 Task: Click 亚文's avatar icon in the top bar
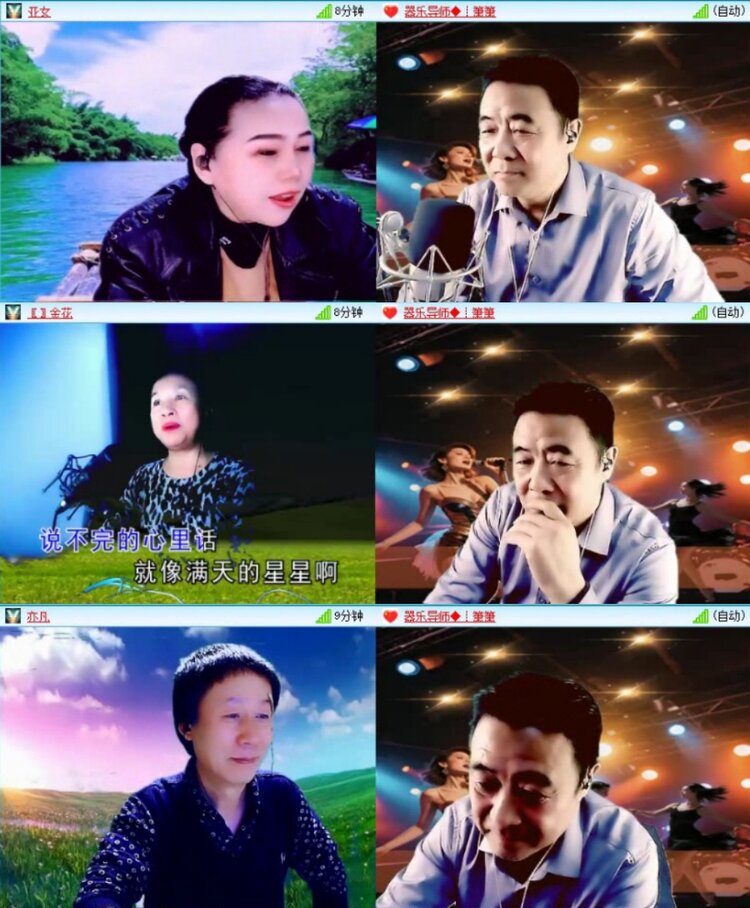(13, 12)
